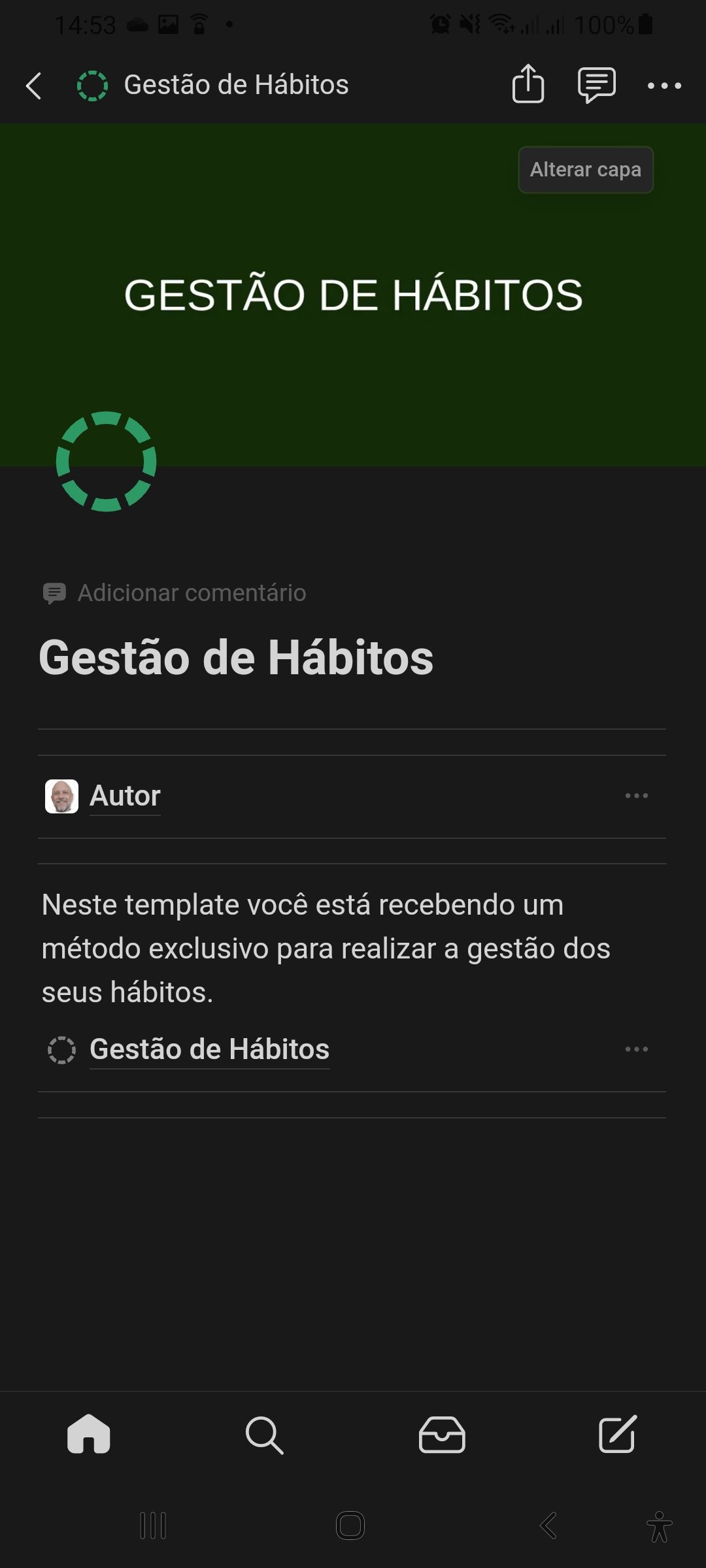706x1568 pixels.
Task: Create a new page
Action: 618,1435
